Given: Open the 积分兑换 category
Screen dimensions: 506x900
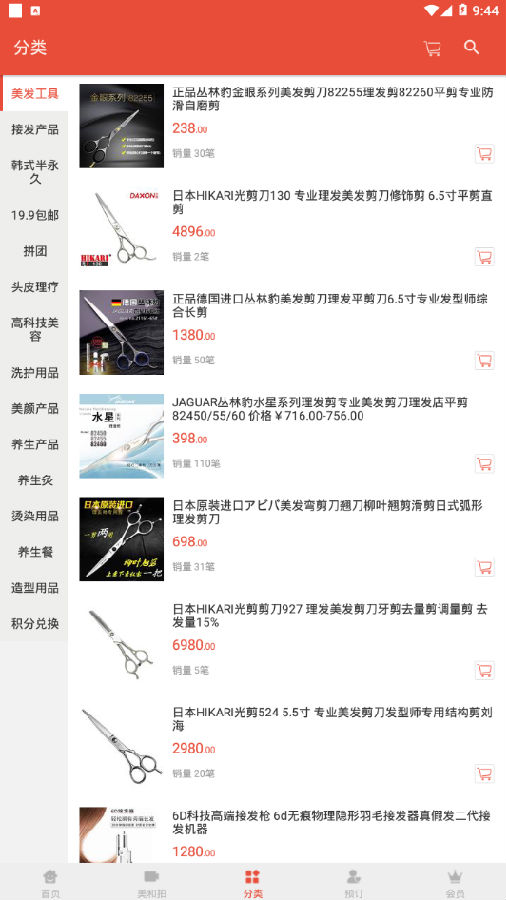Looking at the screenshot, I should tap(34, 623).
